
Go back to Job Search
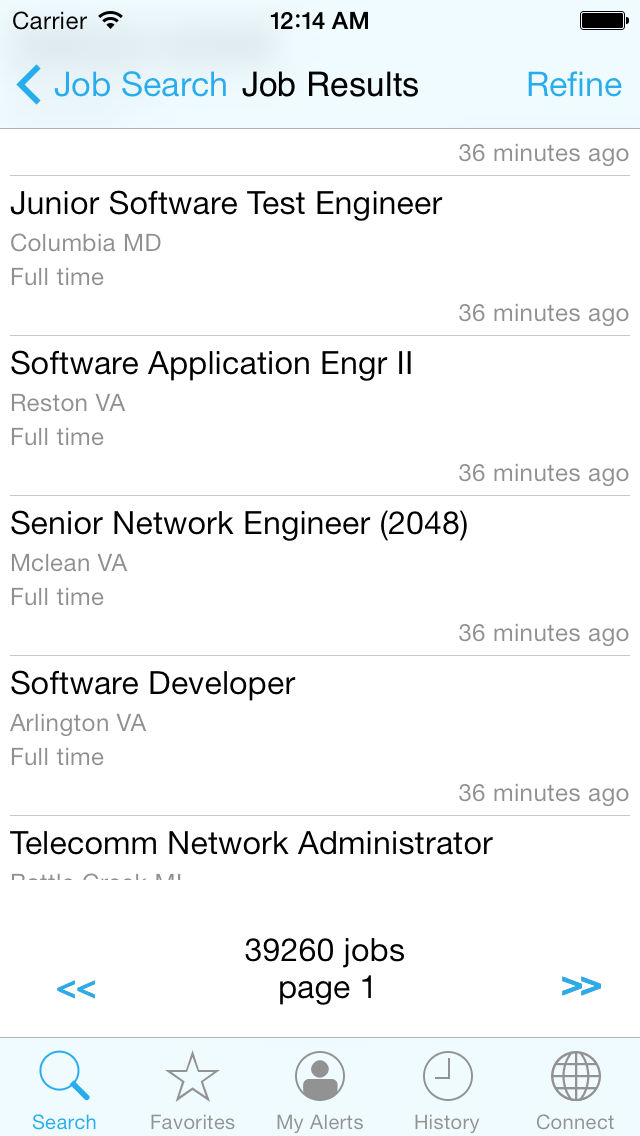click(x=122, y=85)
